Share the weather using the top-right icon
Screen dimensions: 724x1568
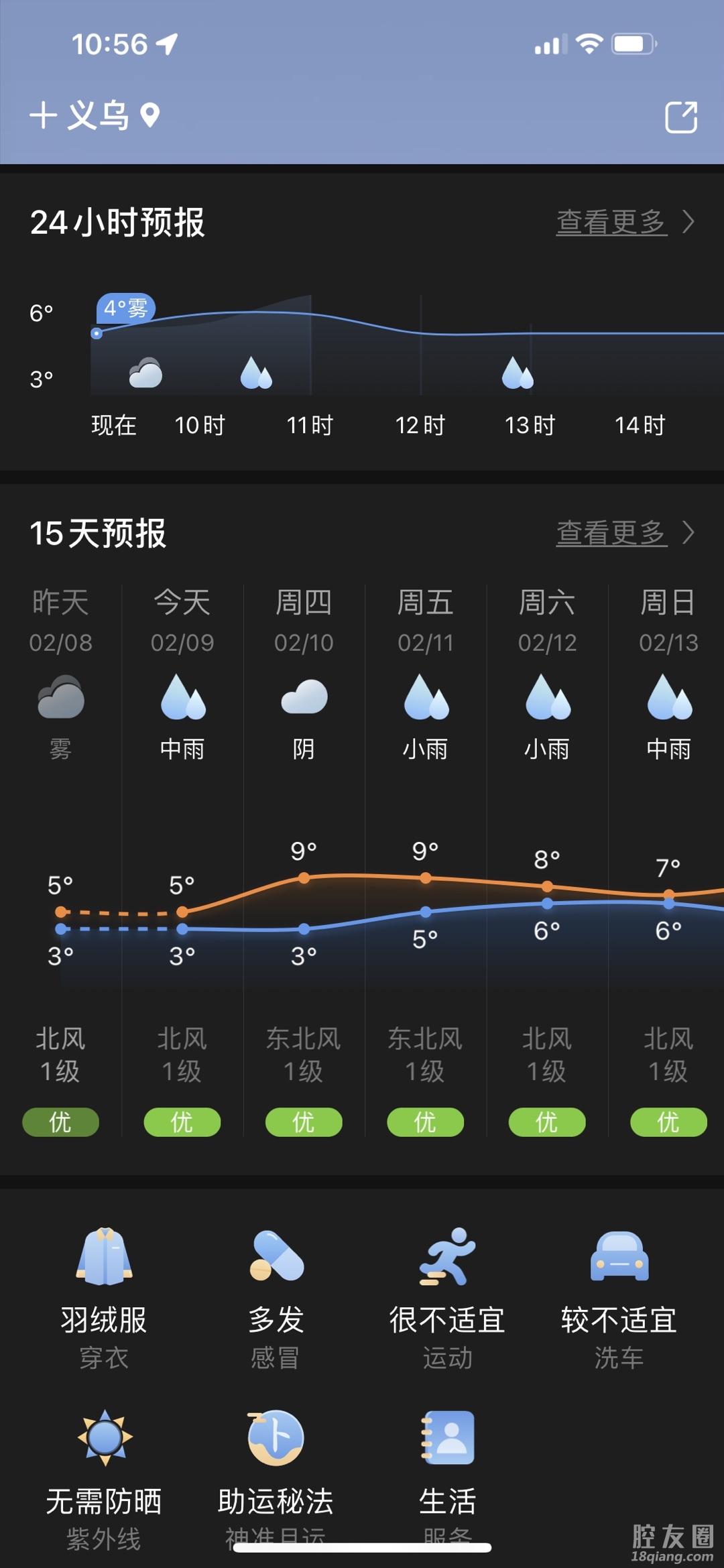(x=680, y=117)
